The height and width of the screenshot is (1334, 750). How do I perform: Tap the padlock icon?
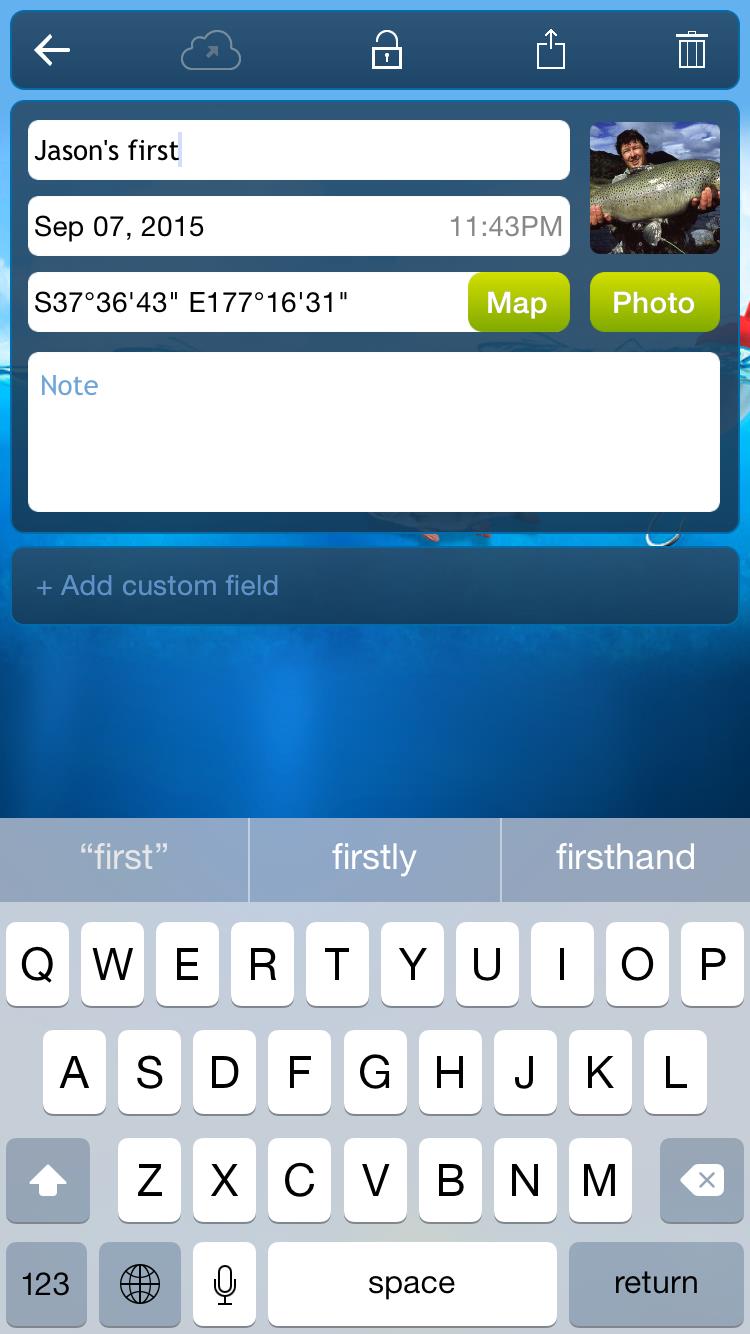click(386, 50)
